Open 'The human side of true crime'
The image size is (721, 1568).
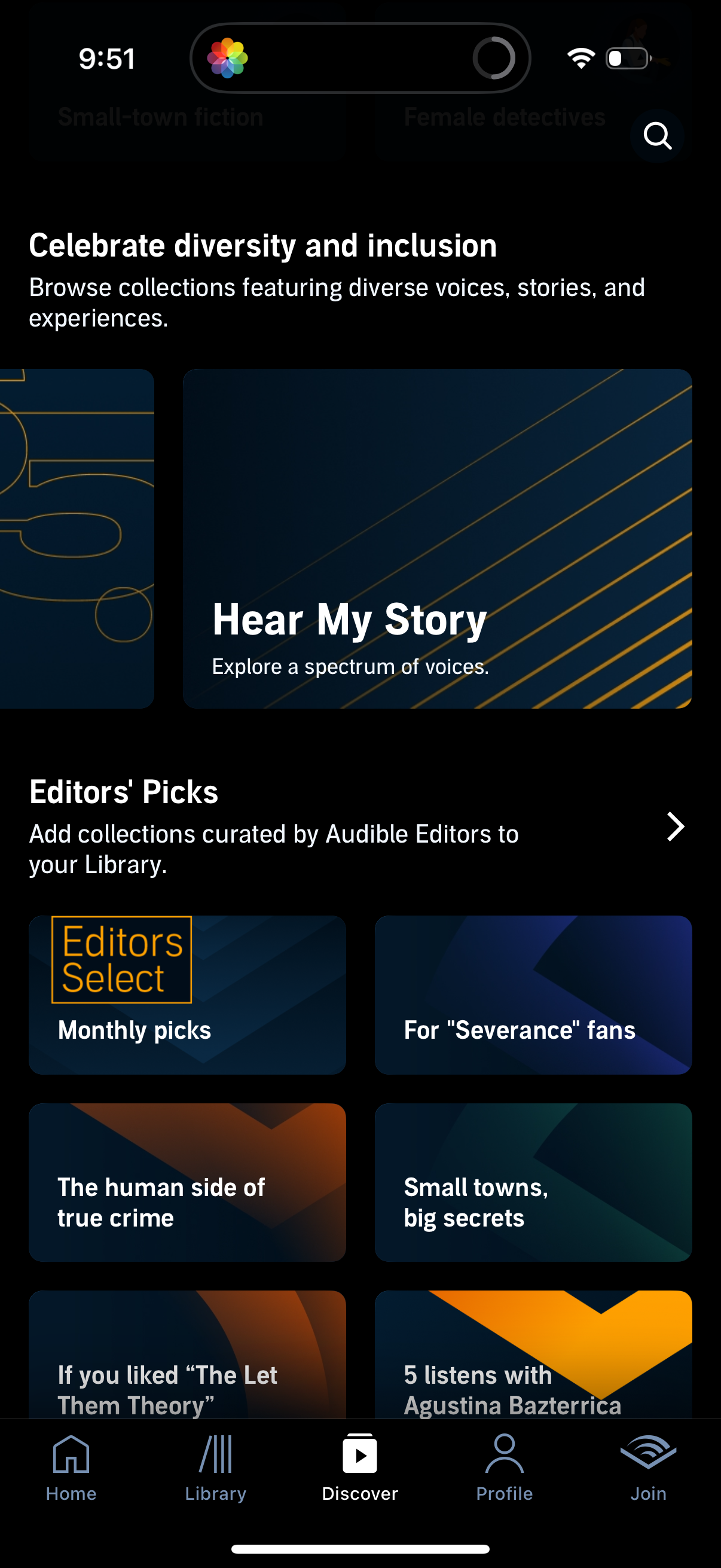tap(187, 1182)
